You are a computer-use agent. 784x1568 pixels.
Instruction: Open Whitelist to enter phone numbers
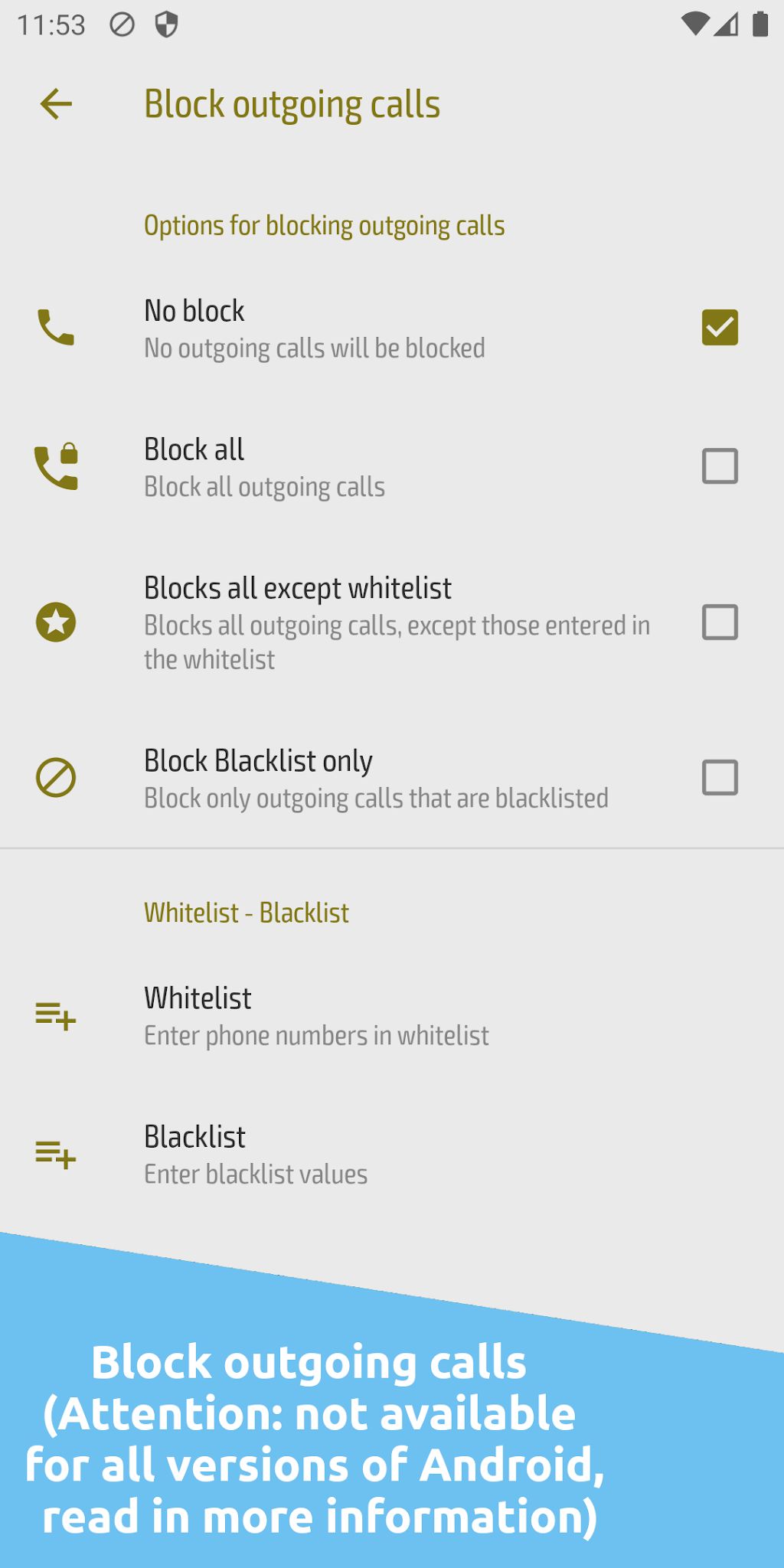click(x=392, y=1016)
